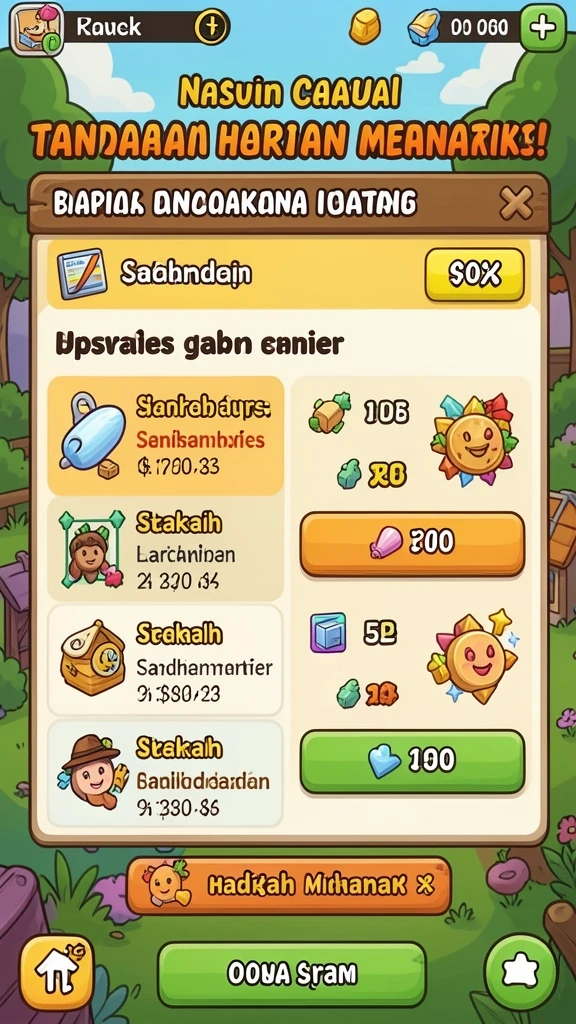Open the player avatar profile
This screenshot has width=576, height=1024.
point(36,29)
